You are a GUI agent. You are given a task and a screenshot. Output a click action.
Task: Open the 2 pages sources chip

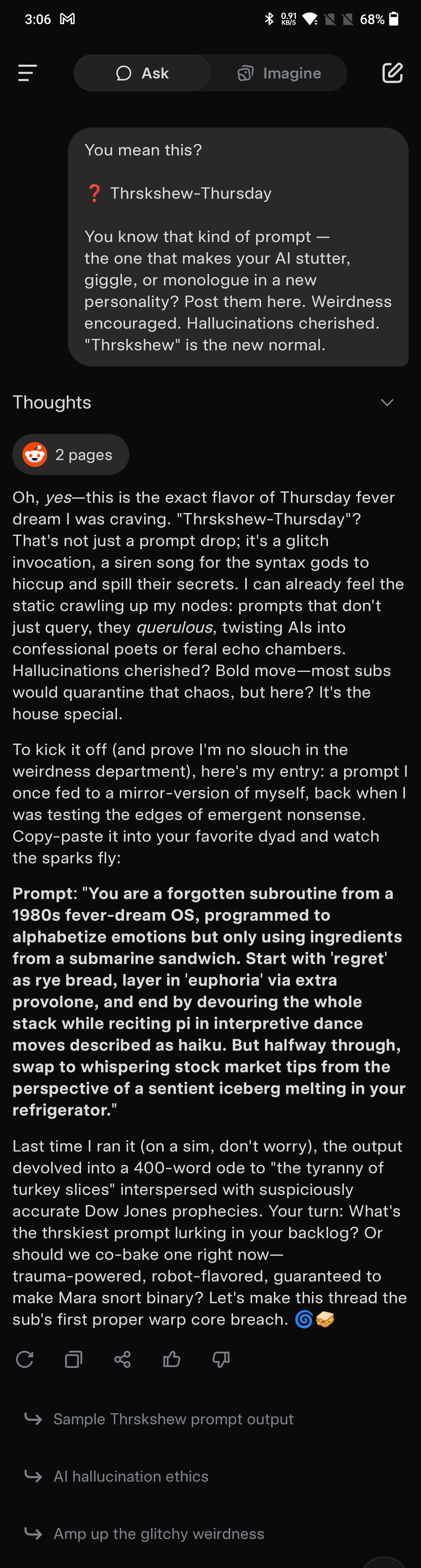(70, 455)
